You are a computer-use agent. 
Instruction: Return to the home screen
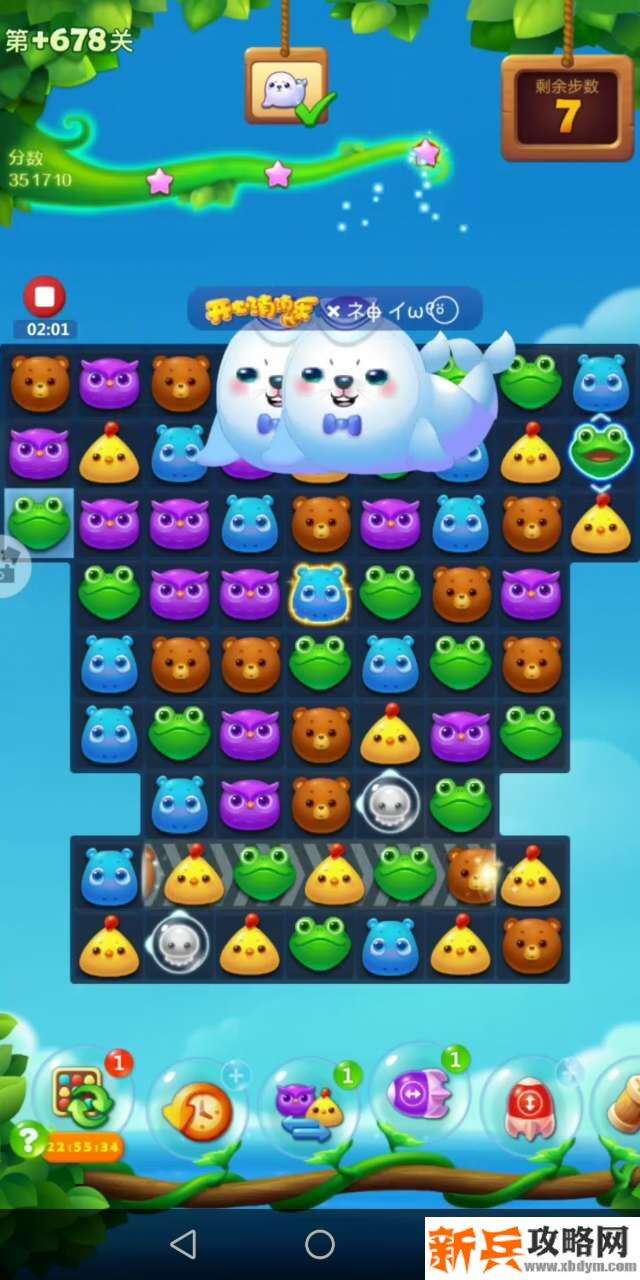click(x=320, y=1244)
